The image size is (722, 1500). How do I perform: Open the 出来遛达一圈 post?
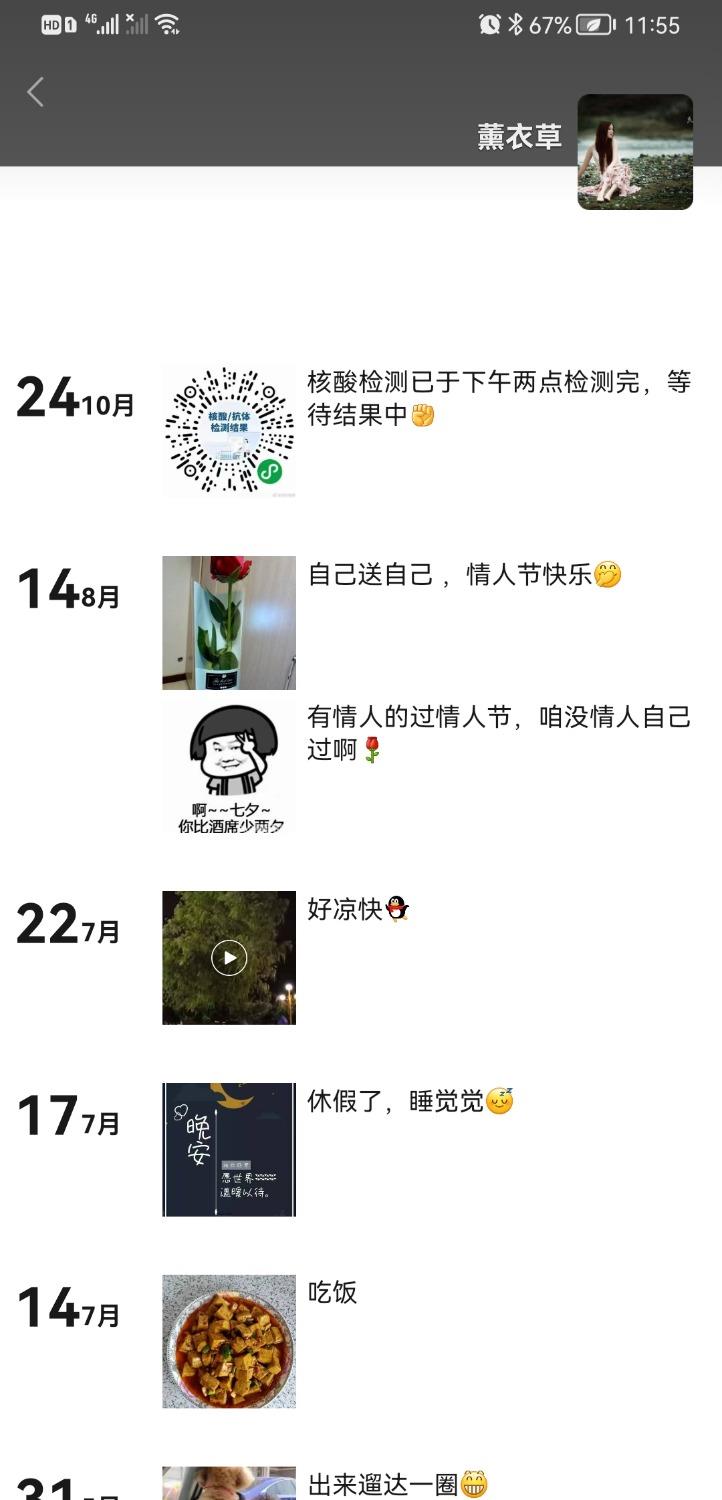click(x=229, y=1484)
